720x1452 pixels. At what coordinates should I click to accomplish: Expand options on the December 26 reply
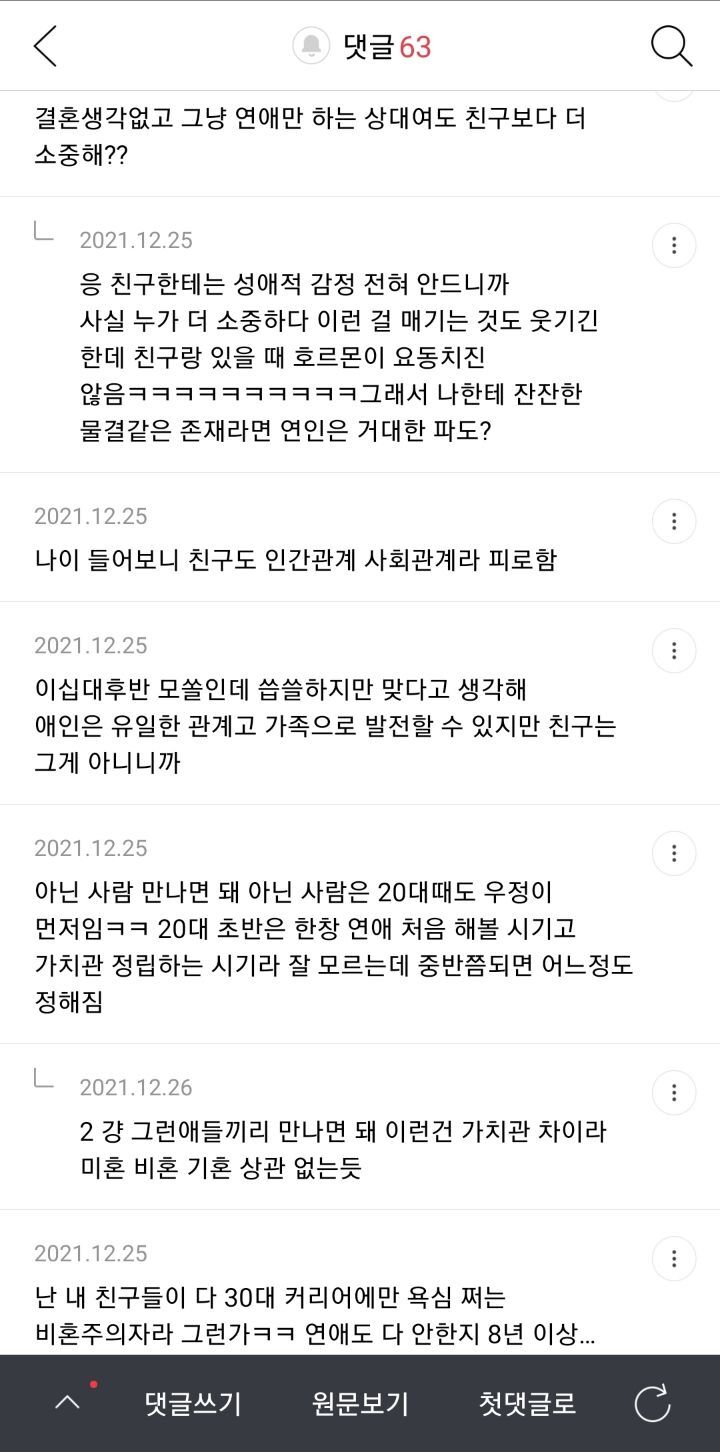click(674, 1092)
